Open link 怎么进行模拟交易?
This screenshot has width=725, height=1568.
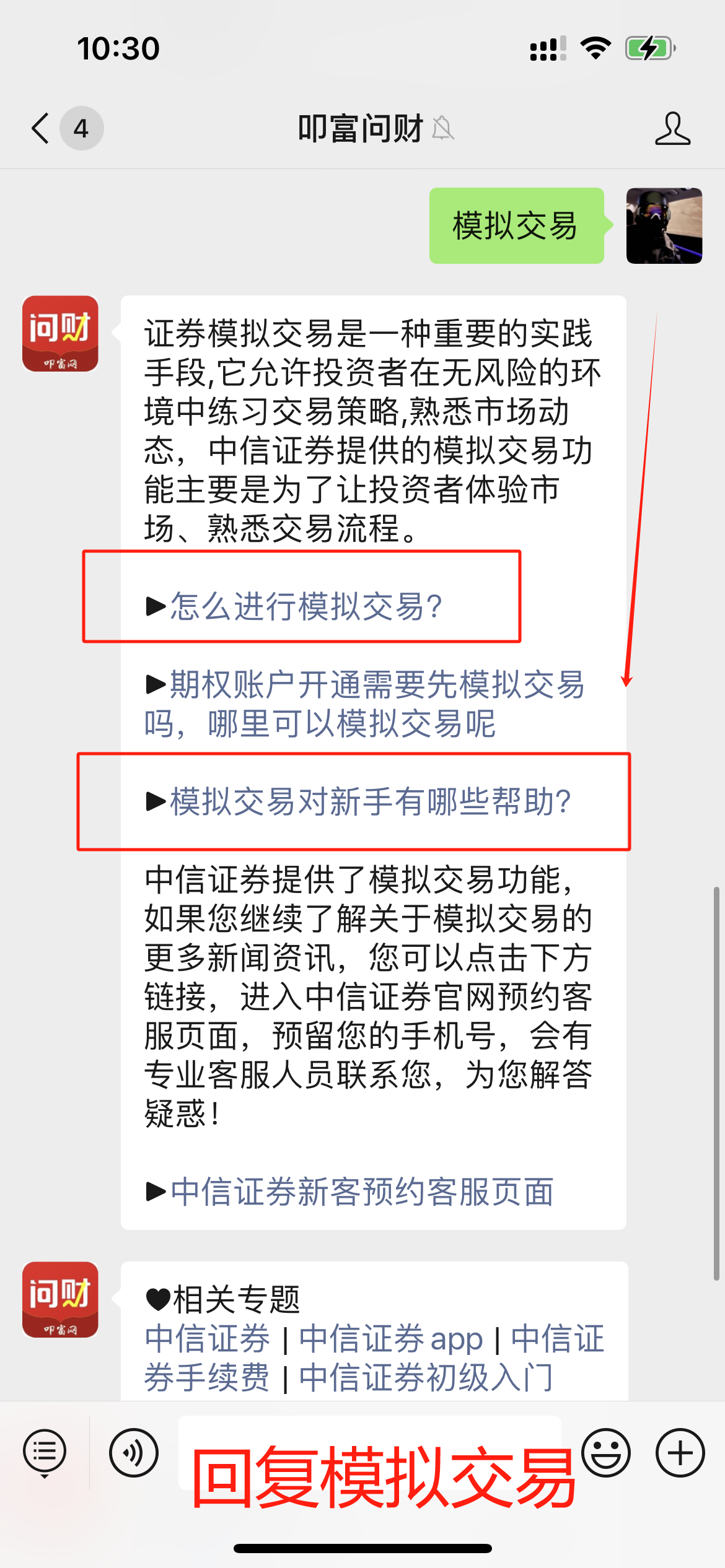306,606
